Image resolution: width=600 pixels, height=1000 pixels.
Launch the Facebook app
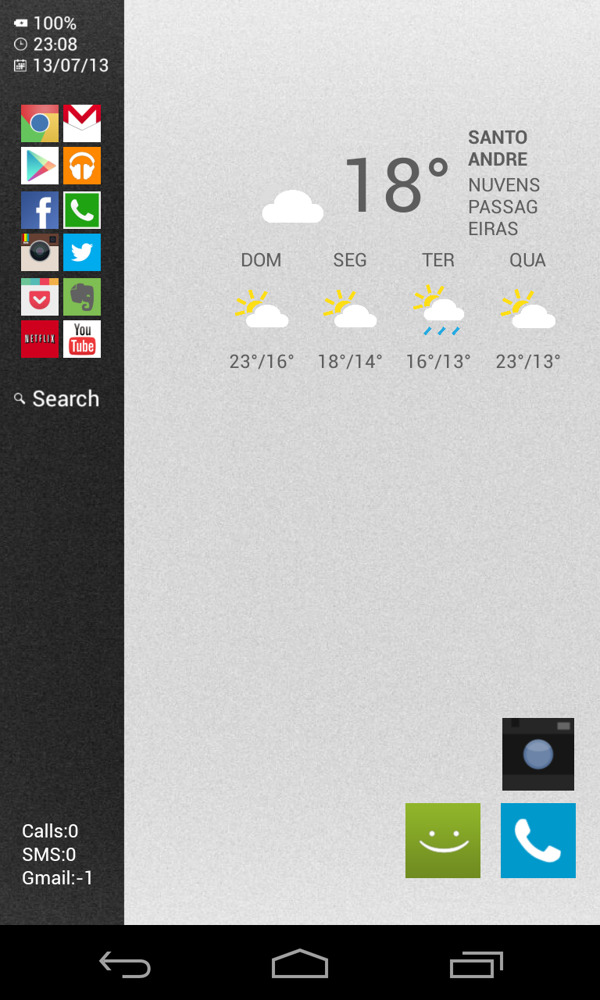[x=40, y=210]
